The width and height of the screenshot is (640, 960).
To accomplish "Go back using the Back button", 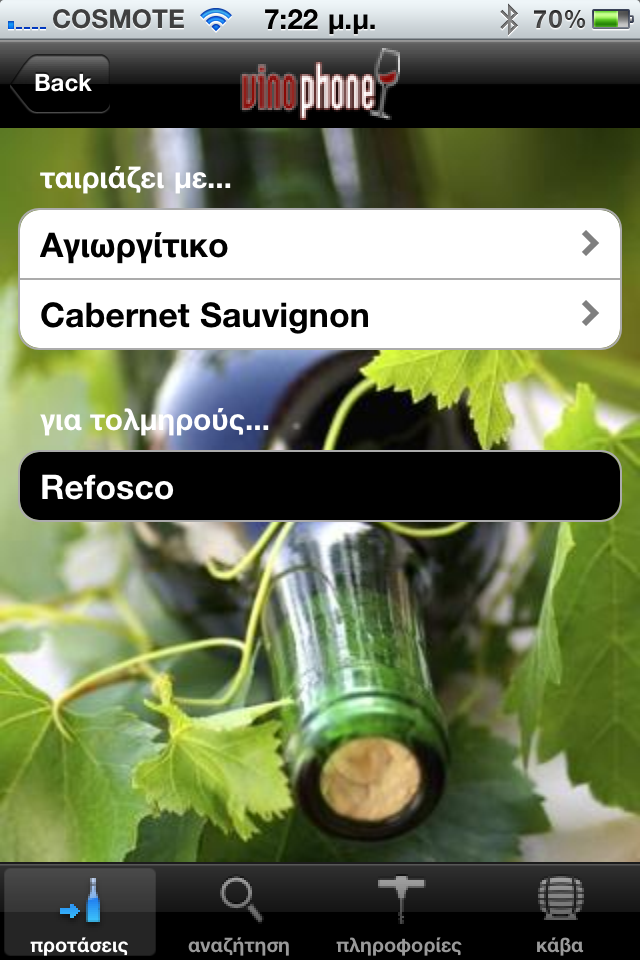I will coord(61,83).
